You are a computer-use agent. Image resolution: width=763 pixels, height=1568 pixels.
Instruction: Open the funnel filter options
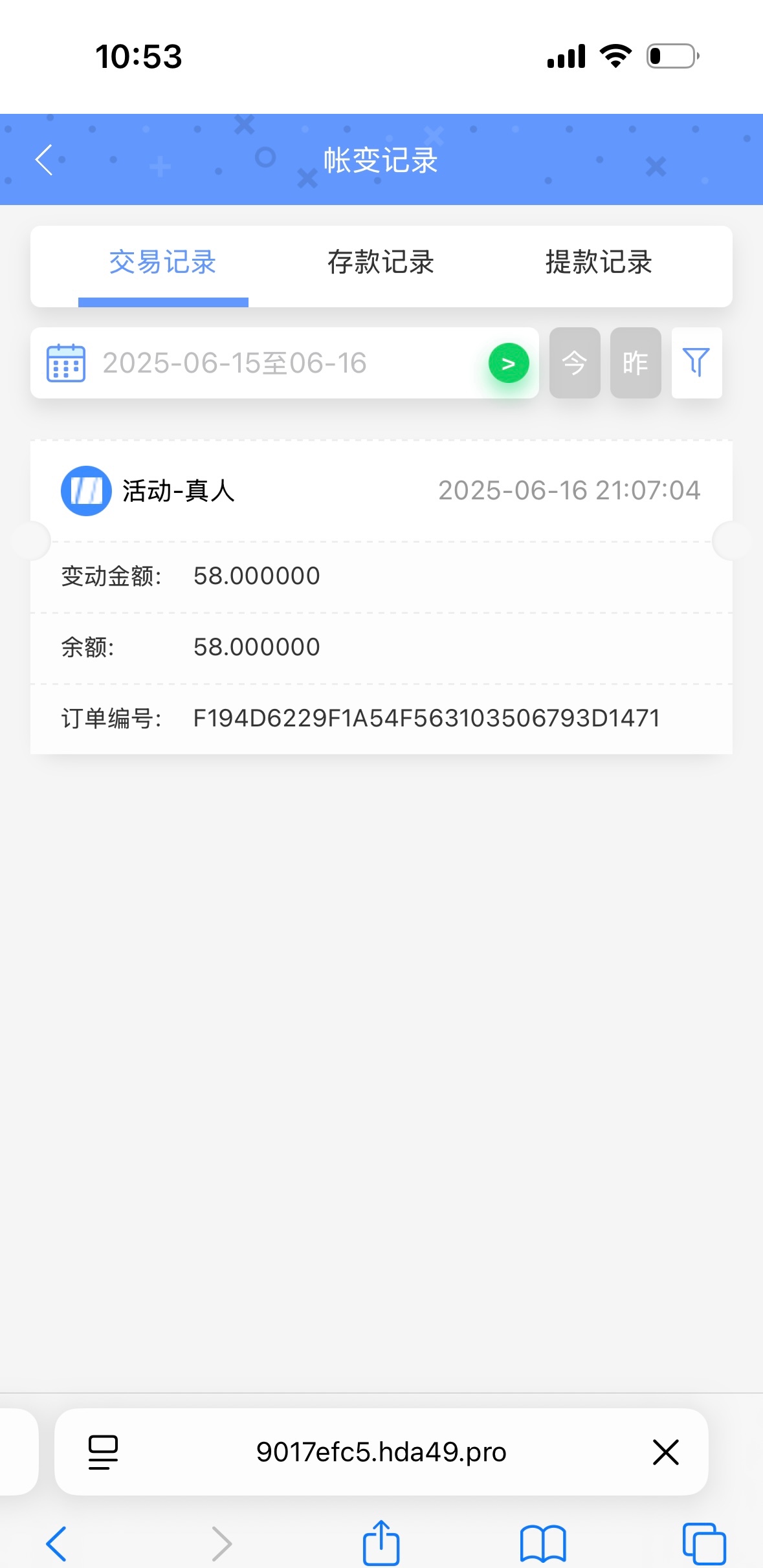pos(696,363)
